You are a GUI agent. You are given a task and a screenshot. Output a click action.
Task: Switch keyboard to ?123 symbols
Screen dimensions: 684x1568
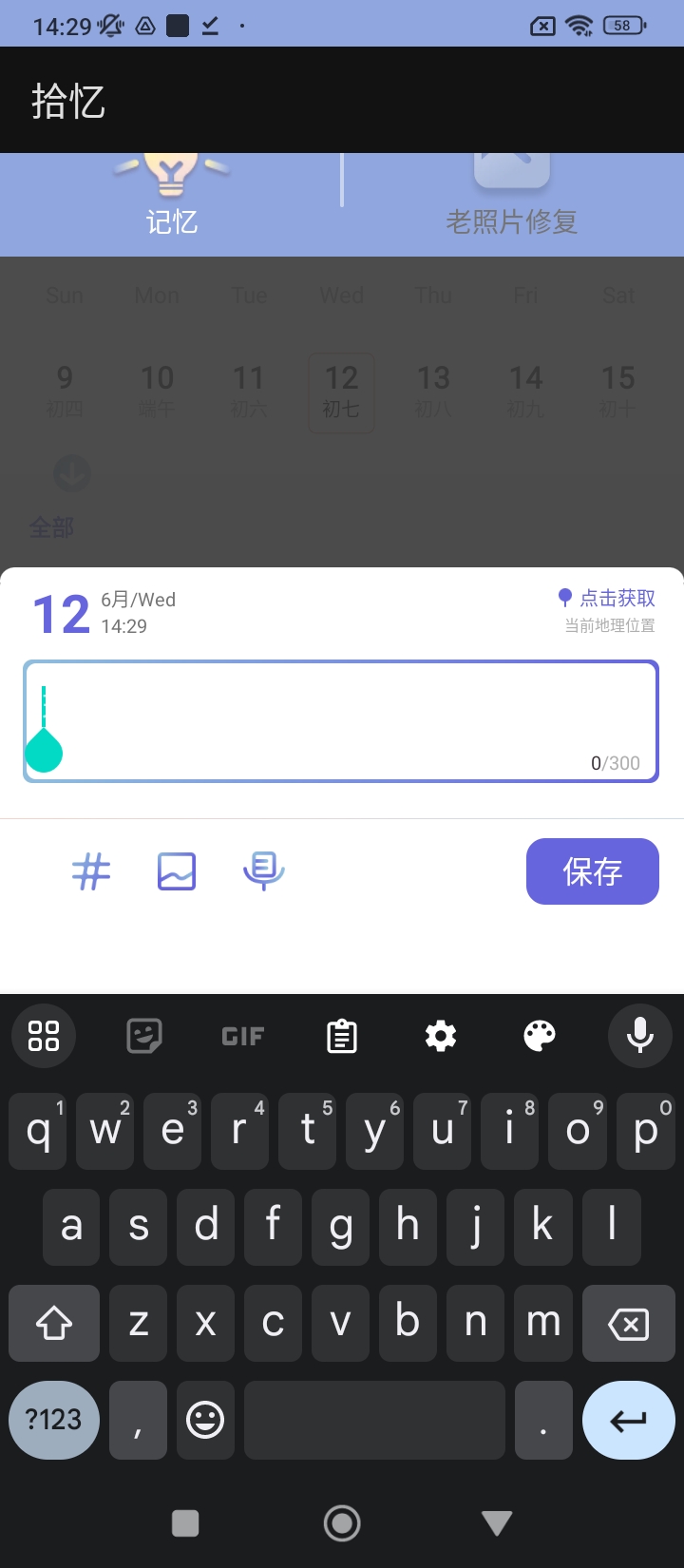pyautogui.click(x=54, y=1420)
